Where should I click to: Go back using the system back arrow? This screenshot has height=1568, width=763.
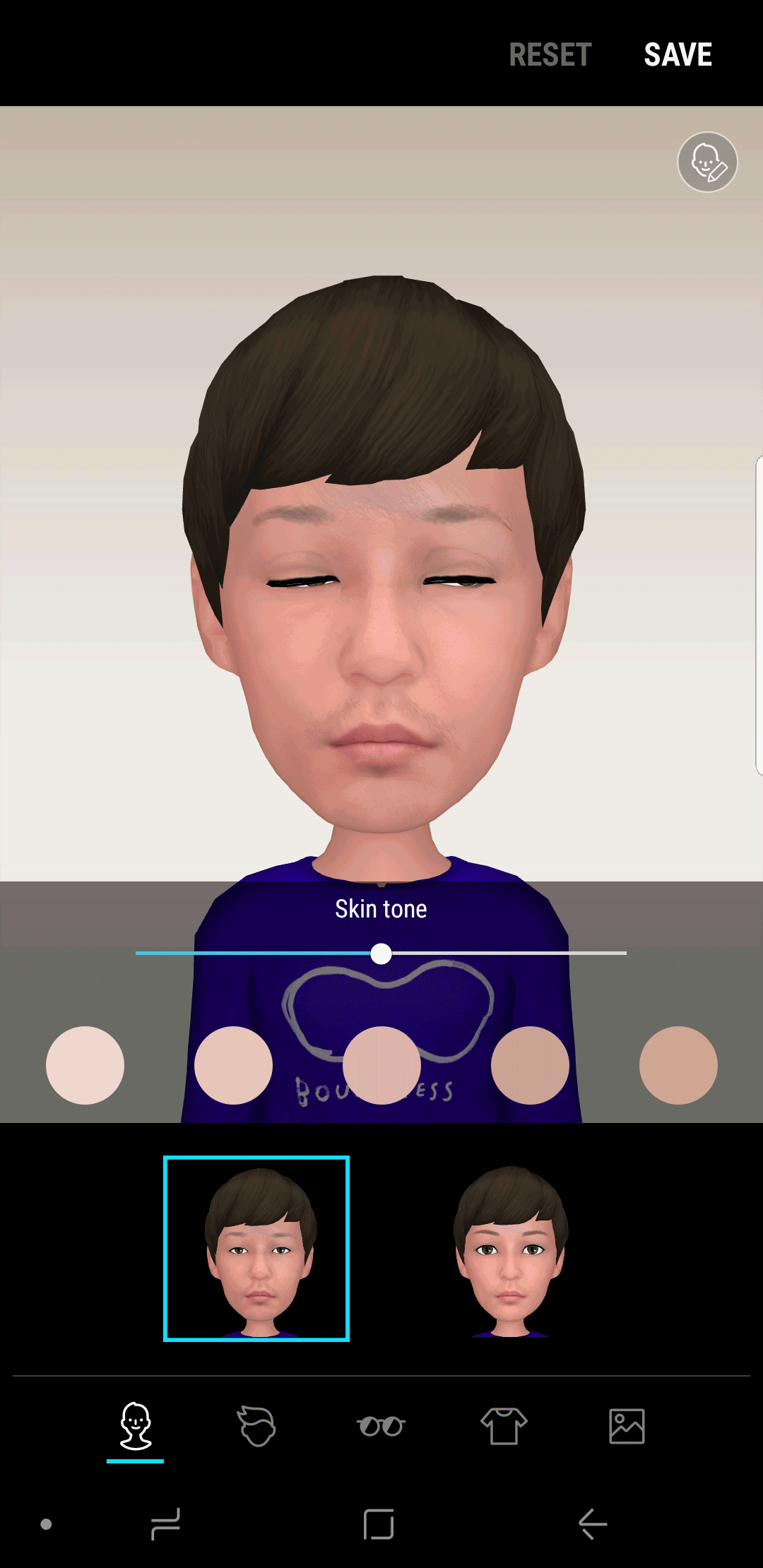coord(593,1524)
